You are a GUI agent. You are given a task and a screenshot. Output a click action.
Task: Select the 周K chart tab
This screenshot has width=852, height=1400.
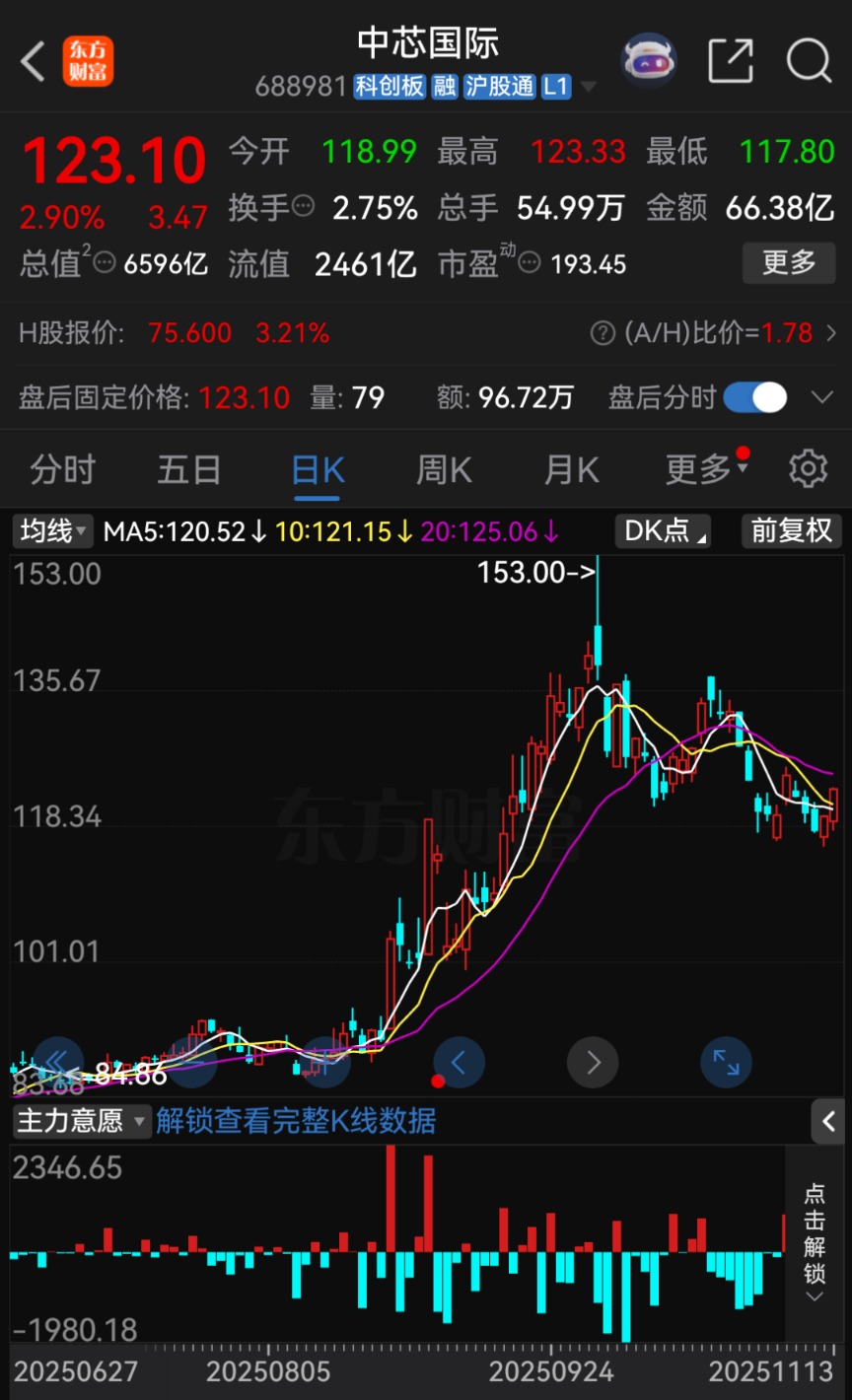click(x=444, y=469)
